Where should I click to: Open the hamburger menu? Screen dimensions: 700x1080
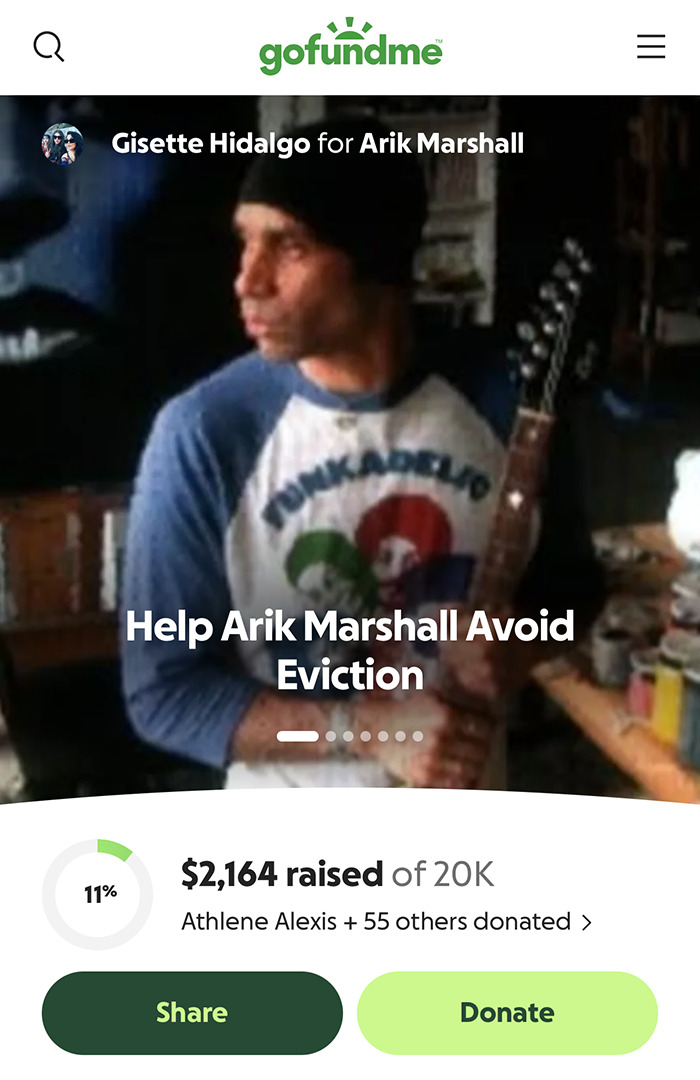pos(651,47)
